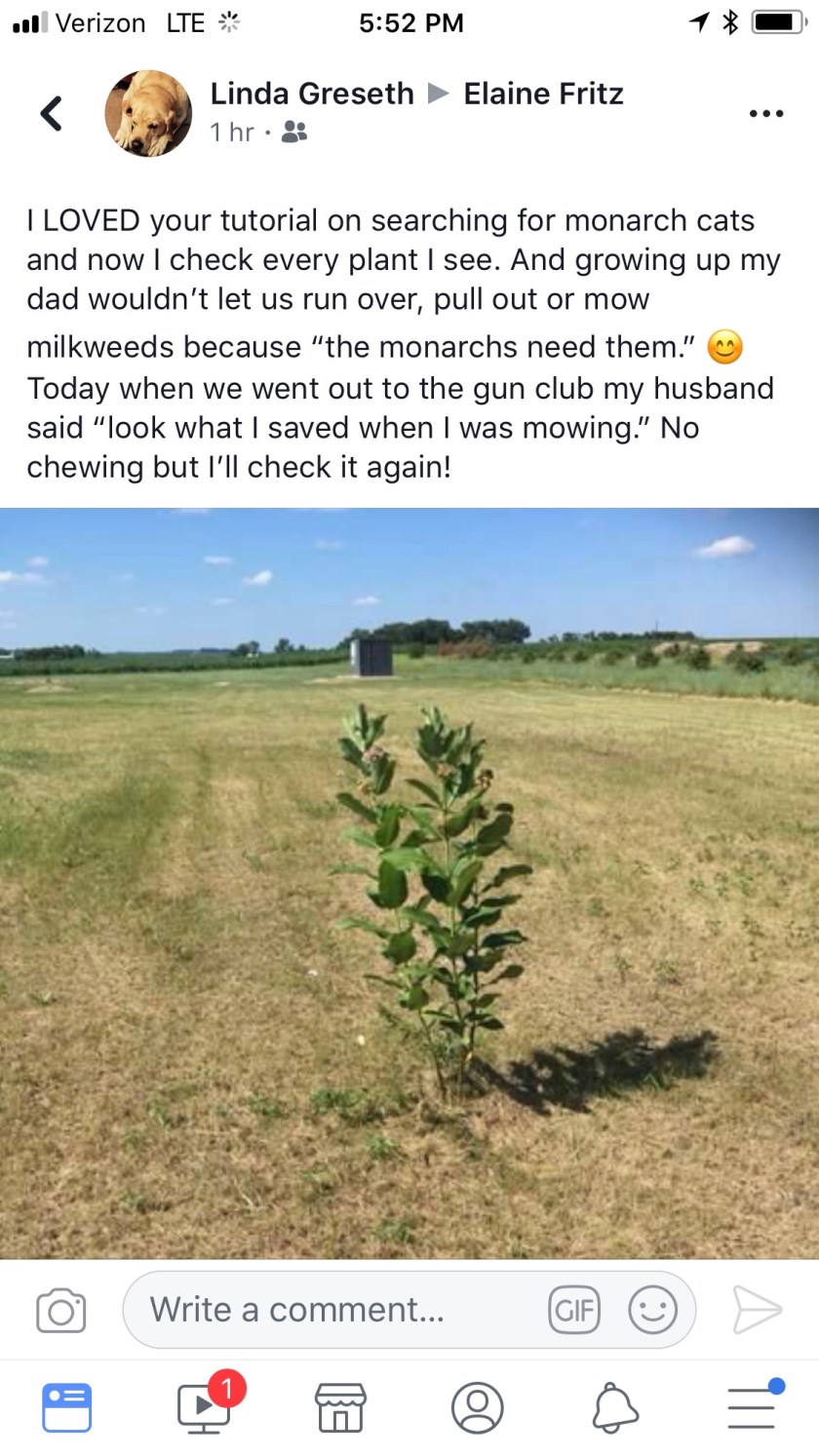View Linda Greseth's profile
Screen dimensions: 819x1456
click(x=312, y=94)
